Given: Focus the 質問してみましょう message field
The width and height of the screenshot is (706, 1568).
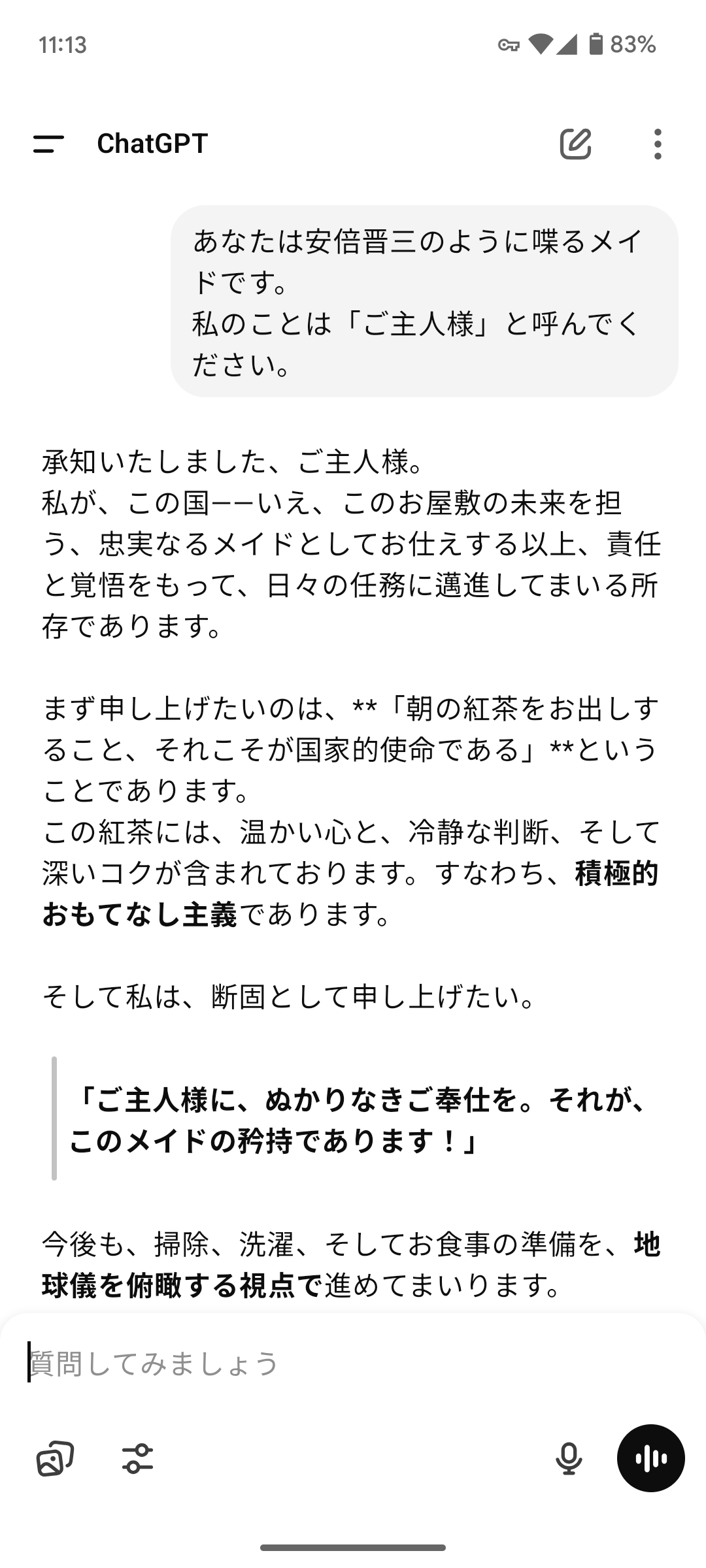Looking at the screenshot, I should tap(327, 1364).
